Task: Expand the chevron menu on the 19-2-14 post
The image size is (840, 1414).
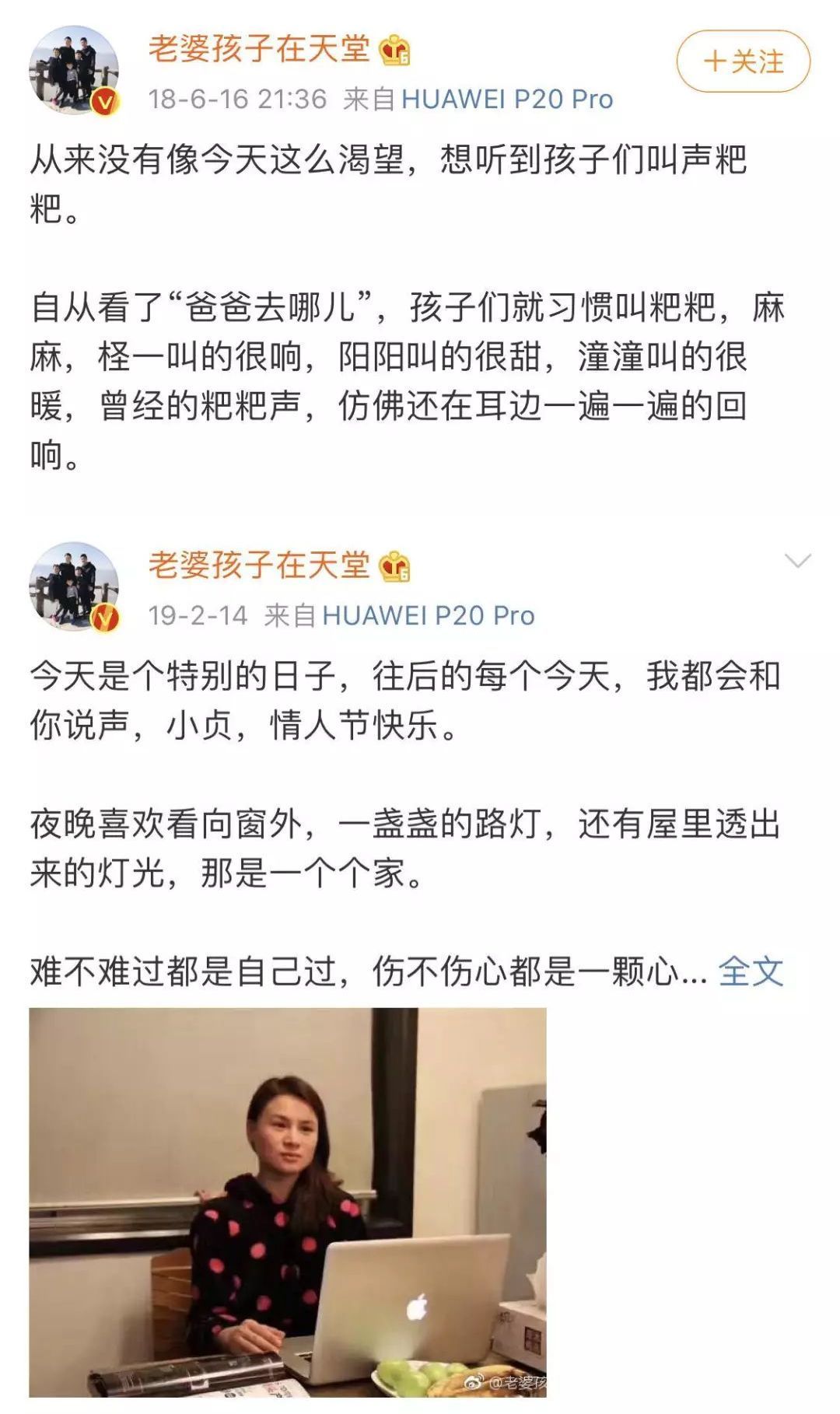Action: pyautogui.click(x=798, y=561)
